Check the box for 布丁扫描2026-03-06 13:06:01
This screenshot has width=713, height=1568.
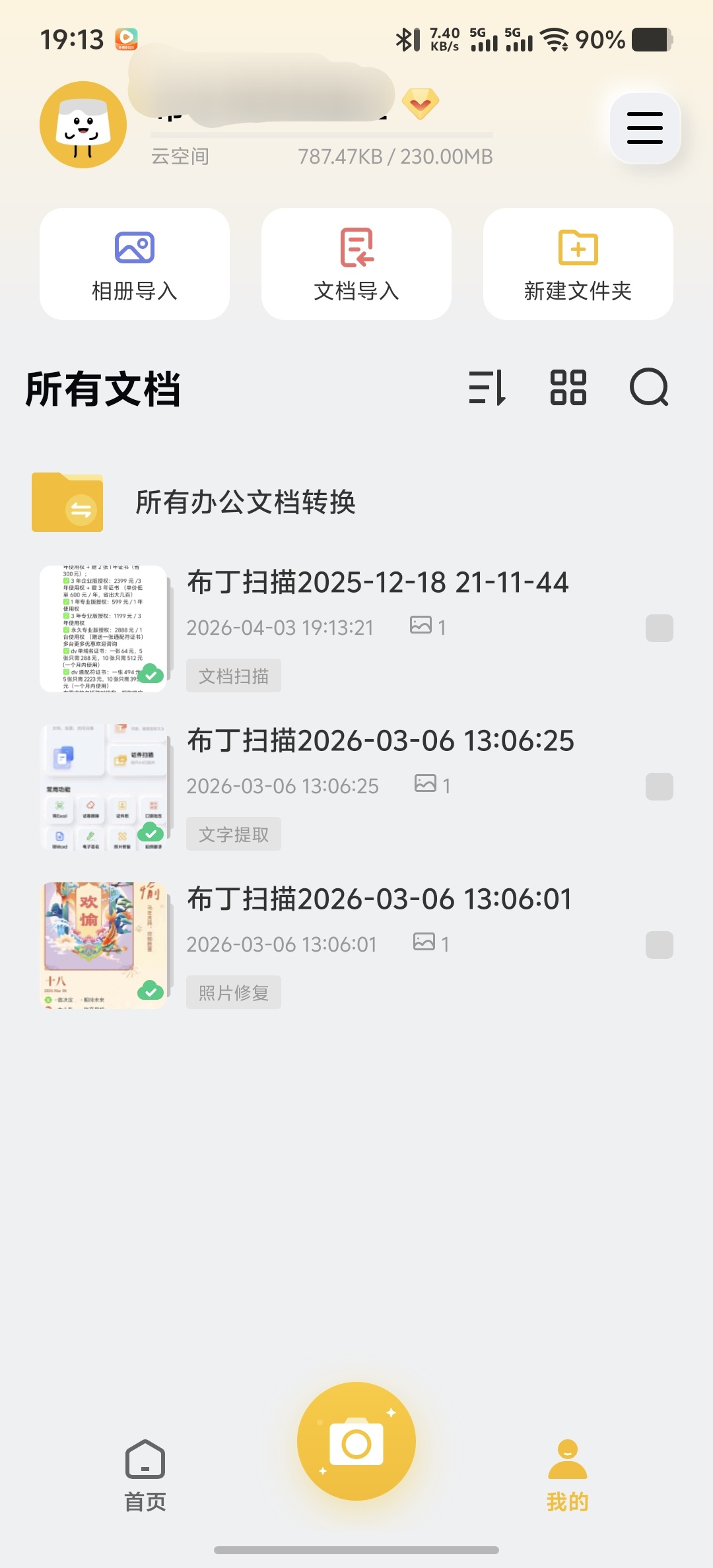click(x=659, y=945)
